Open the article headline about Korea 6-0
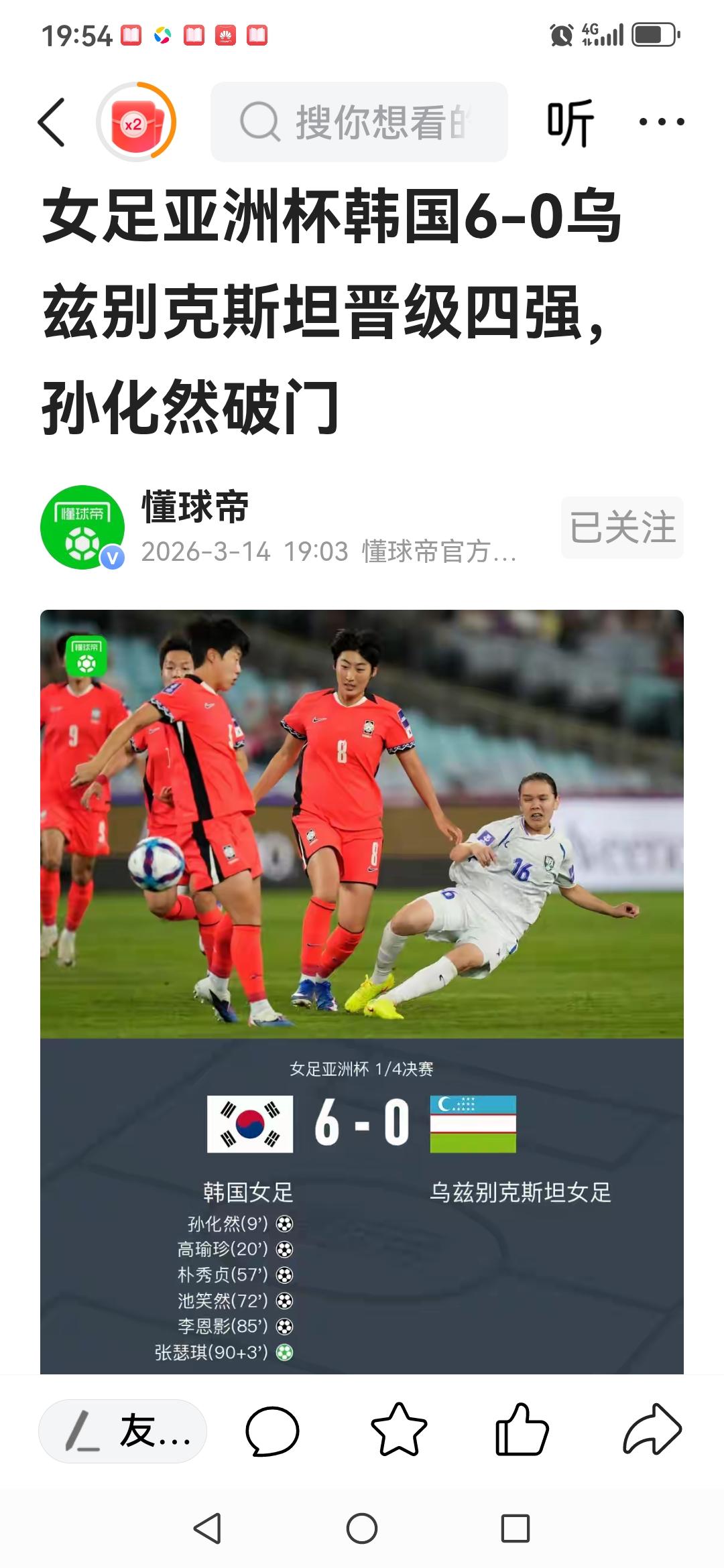Screen dimensions: 724x1568 pos(335,302)
